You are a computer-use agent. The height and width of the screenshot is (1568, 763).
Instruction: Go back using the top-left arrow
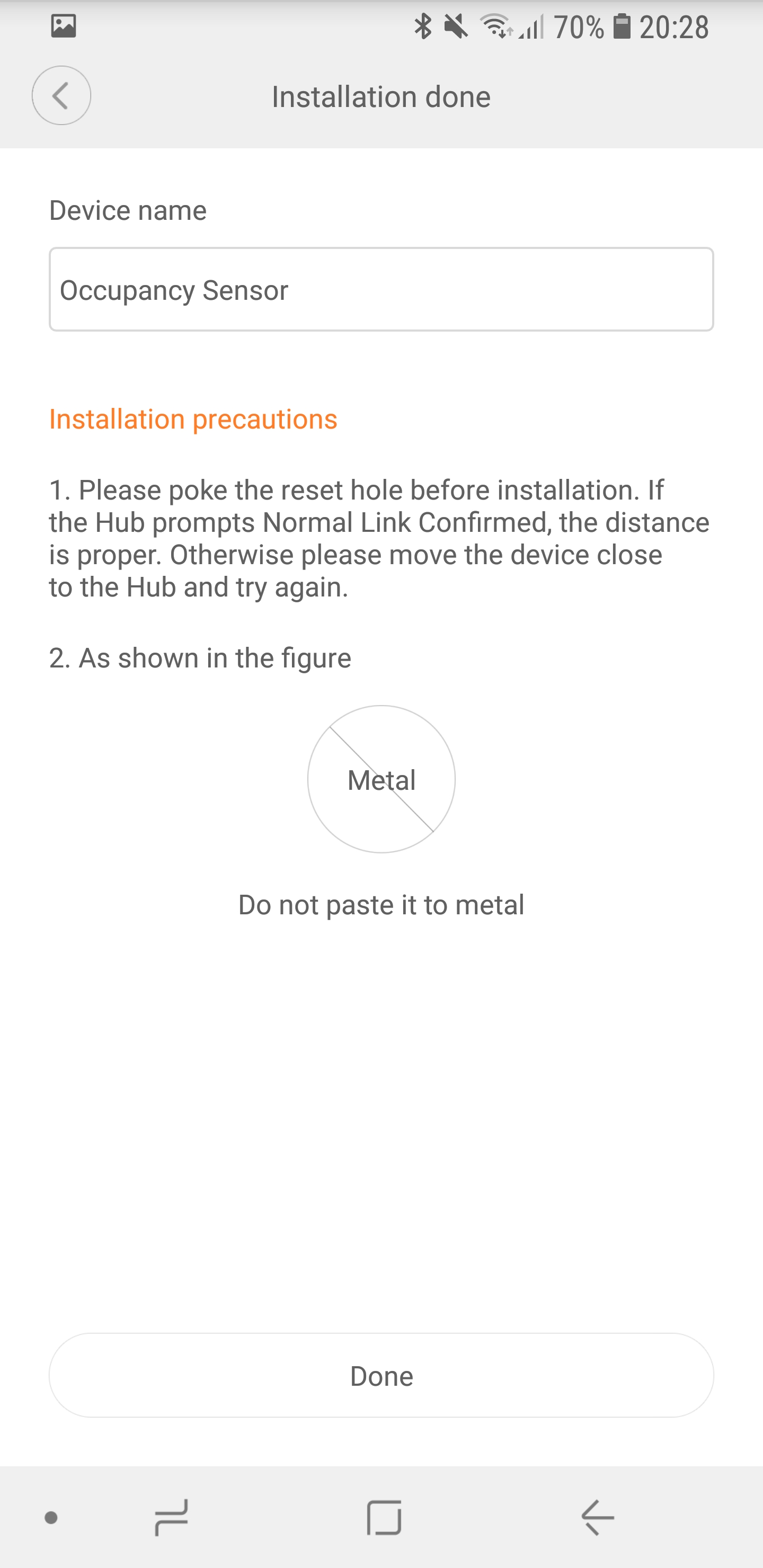61,95
